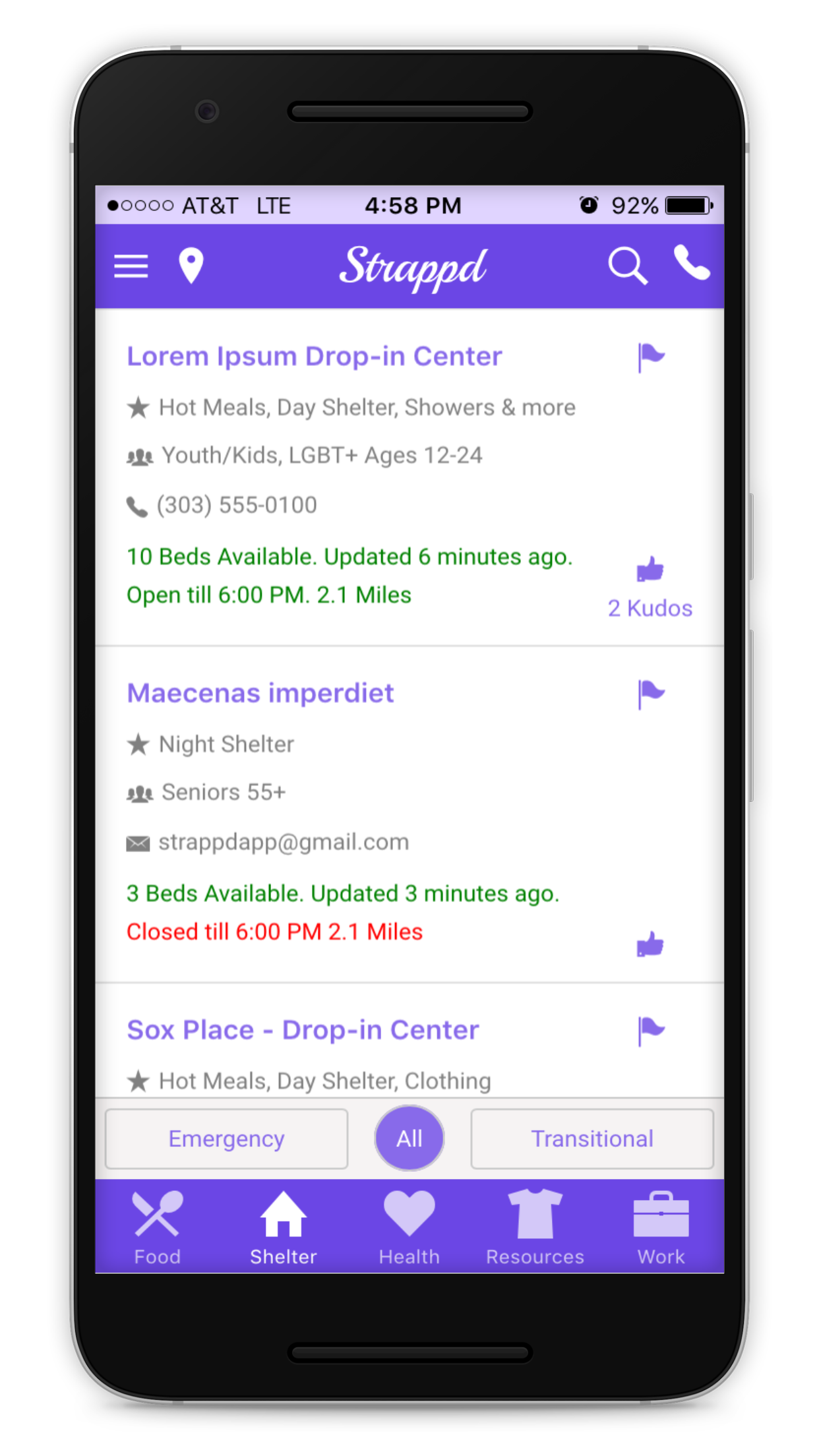Switch to the Health tab
819x1456 pixels.
(409, 1228)
